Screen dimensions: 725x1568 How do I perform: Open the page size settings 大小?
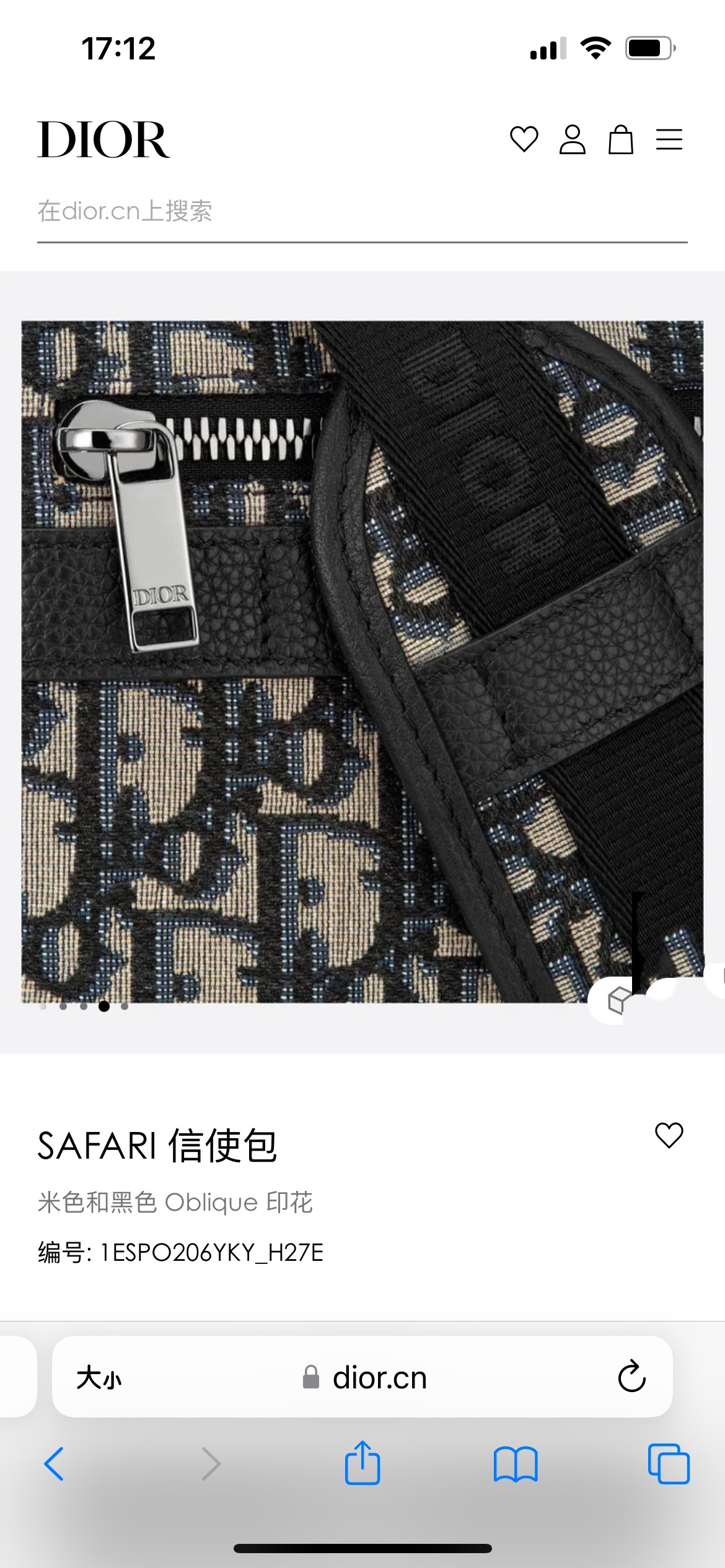click(x=99, y=1378)
